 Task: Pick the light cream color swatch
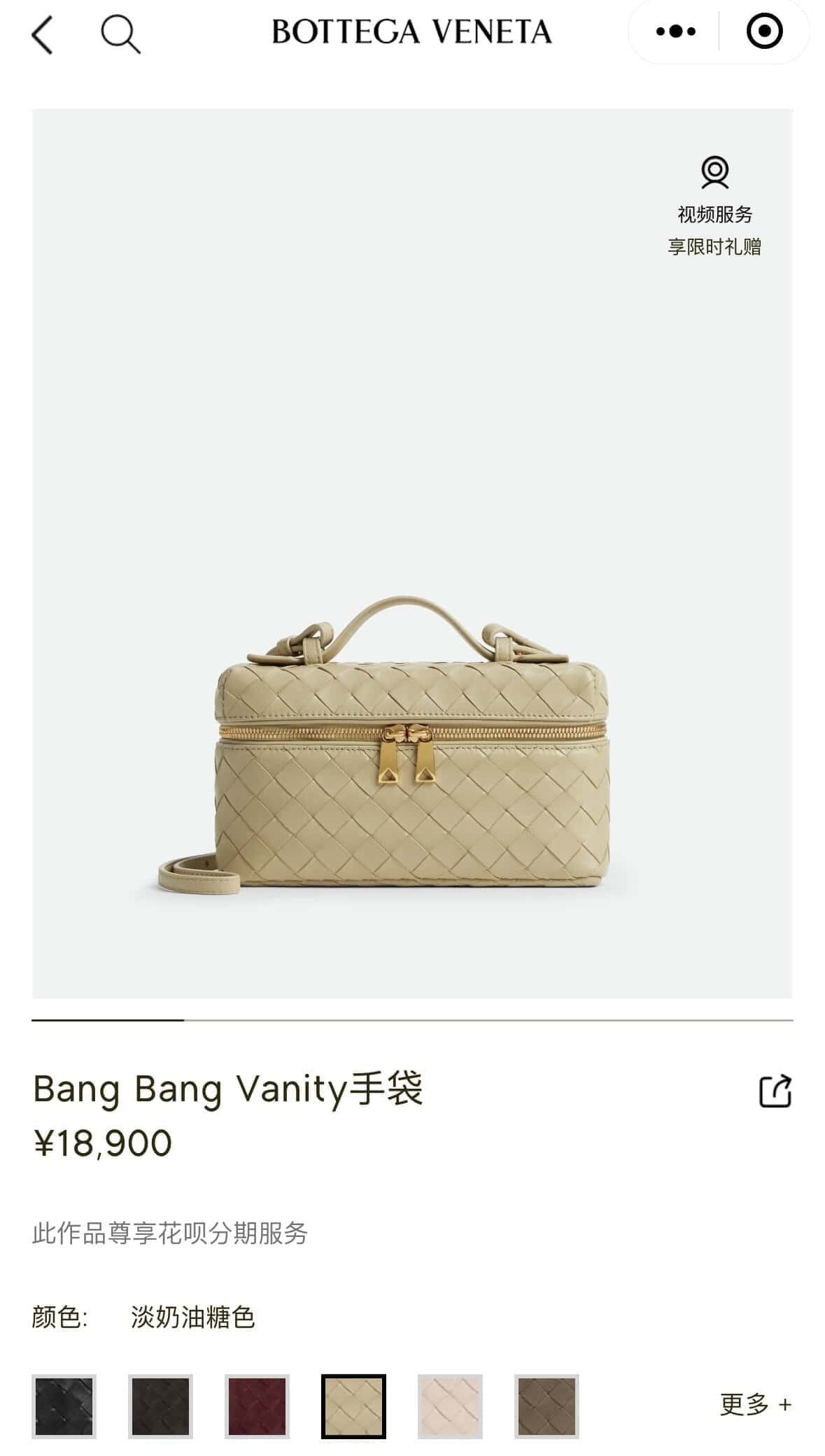pyautogui.click(x=450, y=1406)
